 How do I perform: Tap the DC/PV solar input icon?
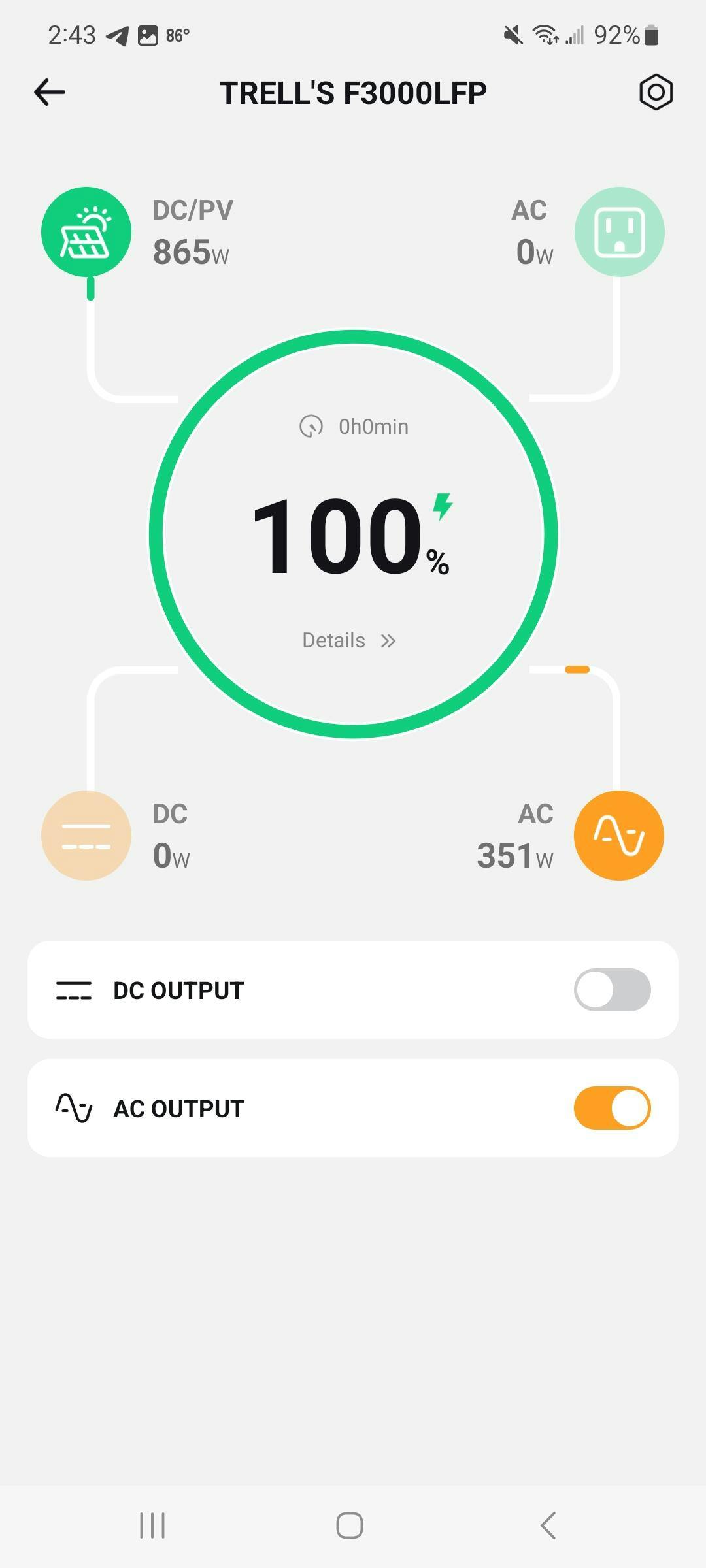(86, 232)
